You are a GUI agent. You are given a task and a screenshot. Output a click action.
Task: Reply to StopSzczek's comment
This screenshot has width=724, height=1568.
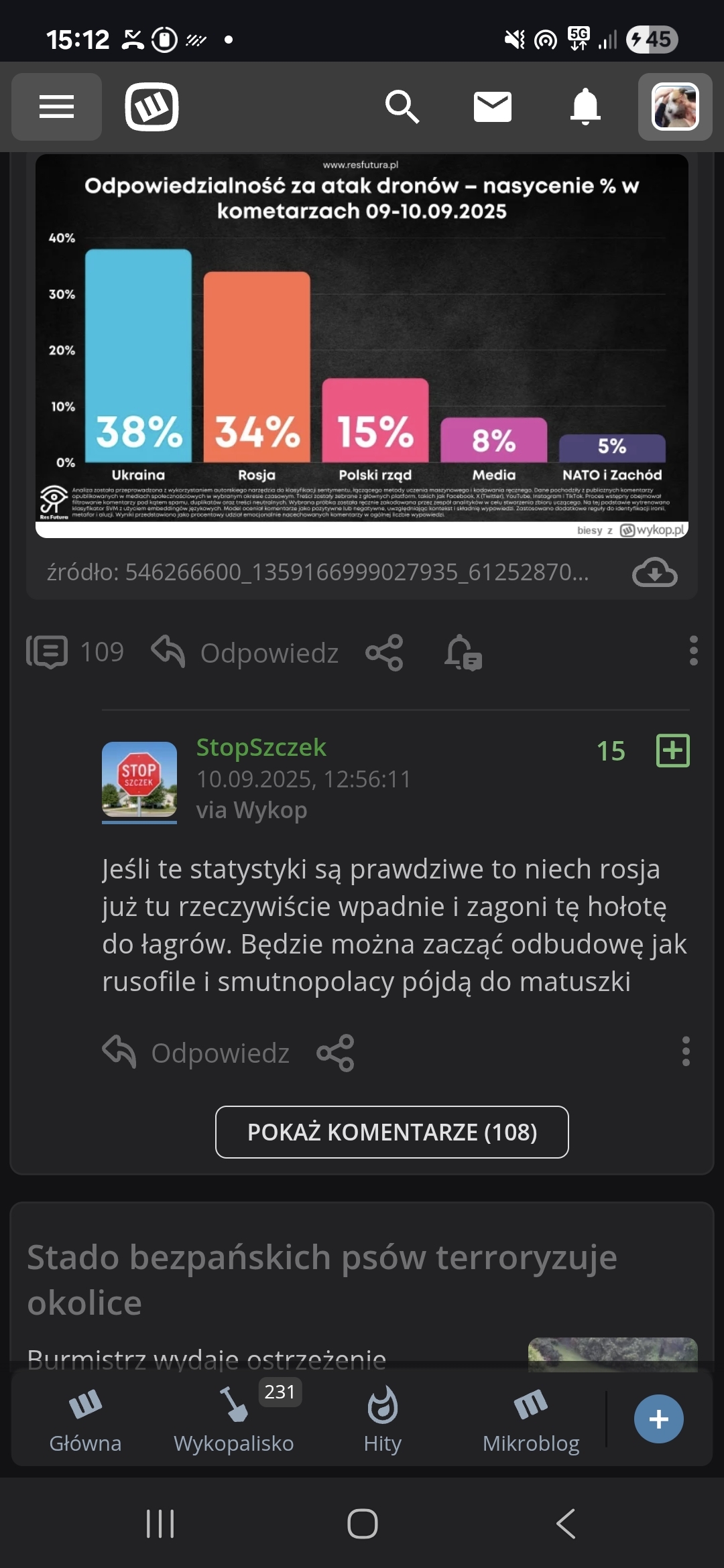(196, 1053)
